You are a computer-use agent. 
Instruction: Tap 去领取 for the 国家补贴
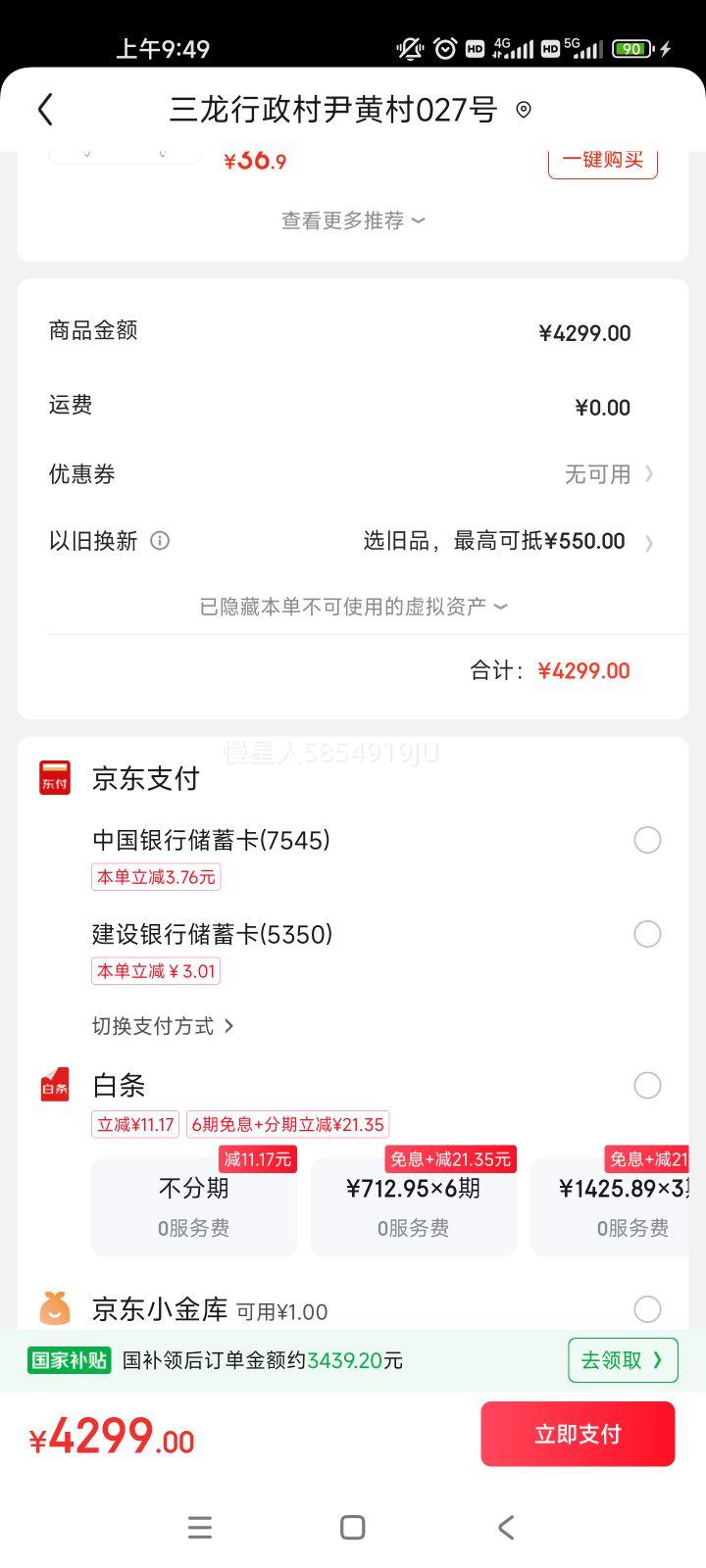point(623,1360)
